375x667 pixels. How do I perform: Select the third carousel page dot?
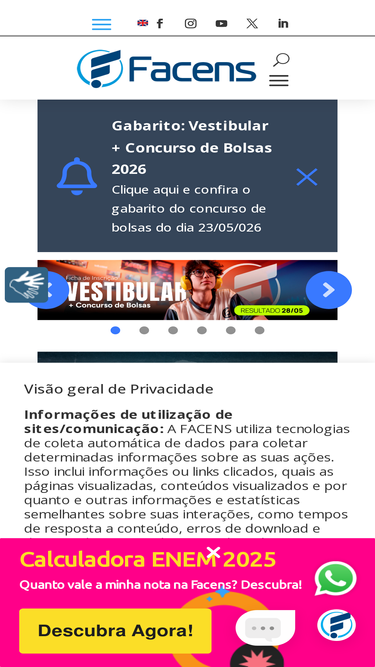click(173, 331)
